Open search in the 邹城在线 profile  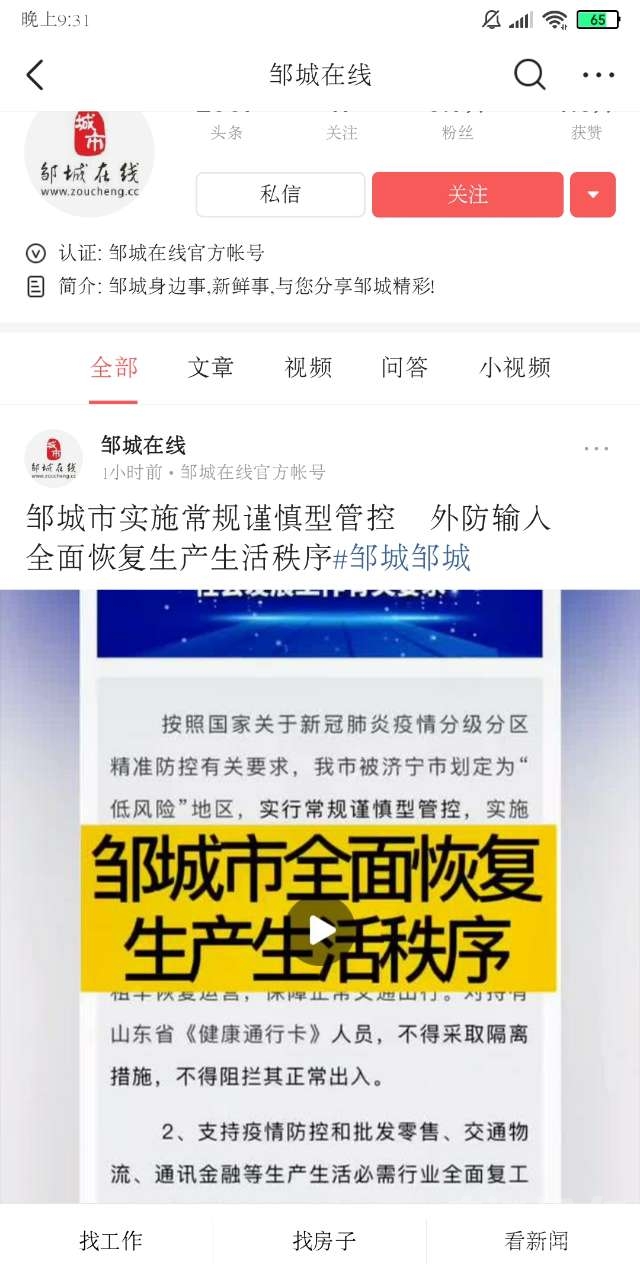tap(529, 74)
